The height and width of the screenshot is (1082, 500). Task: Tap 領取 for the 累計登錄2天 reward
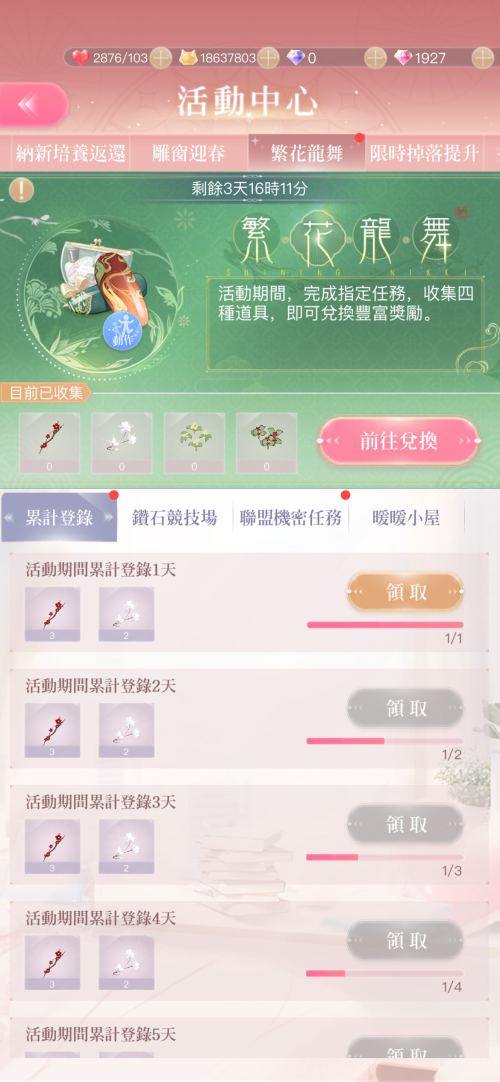[x=405, y=708]
